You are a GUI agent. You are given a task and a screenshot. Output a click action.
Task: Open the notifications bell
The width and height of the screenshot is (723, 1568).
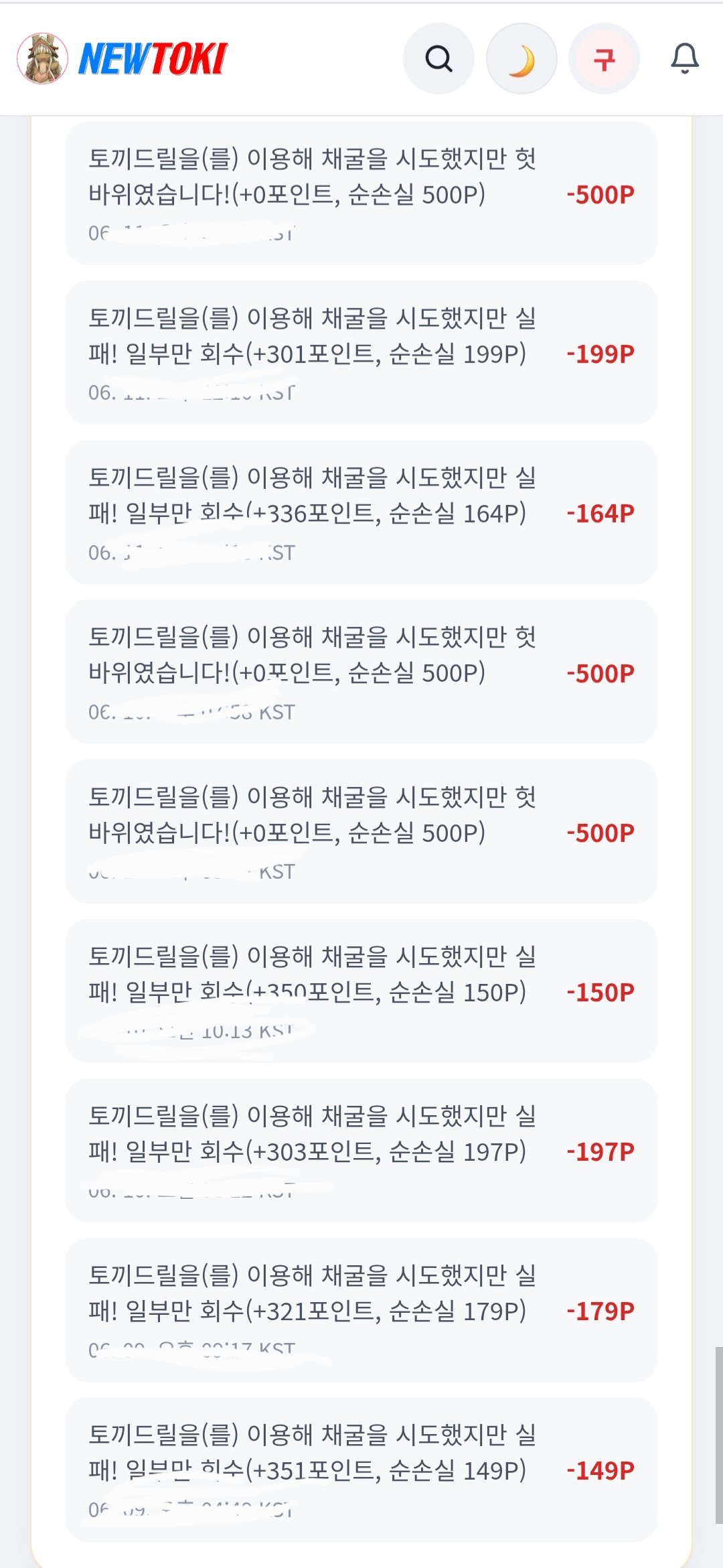coord(685,59)
